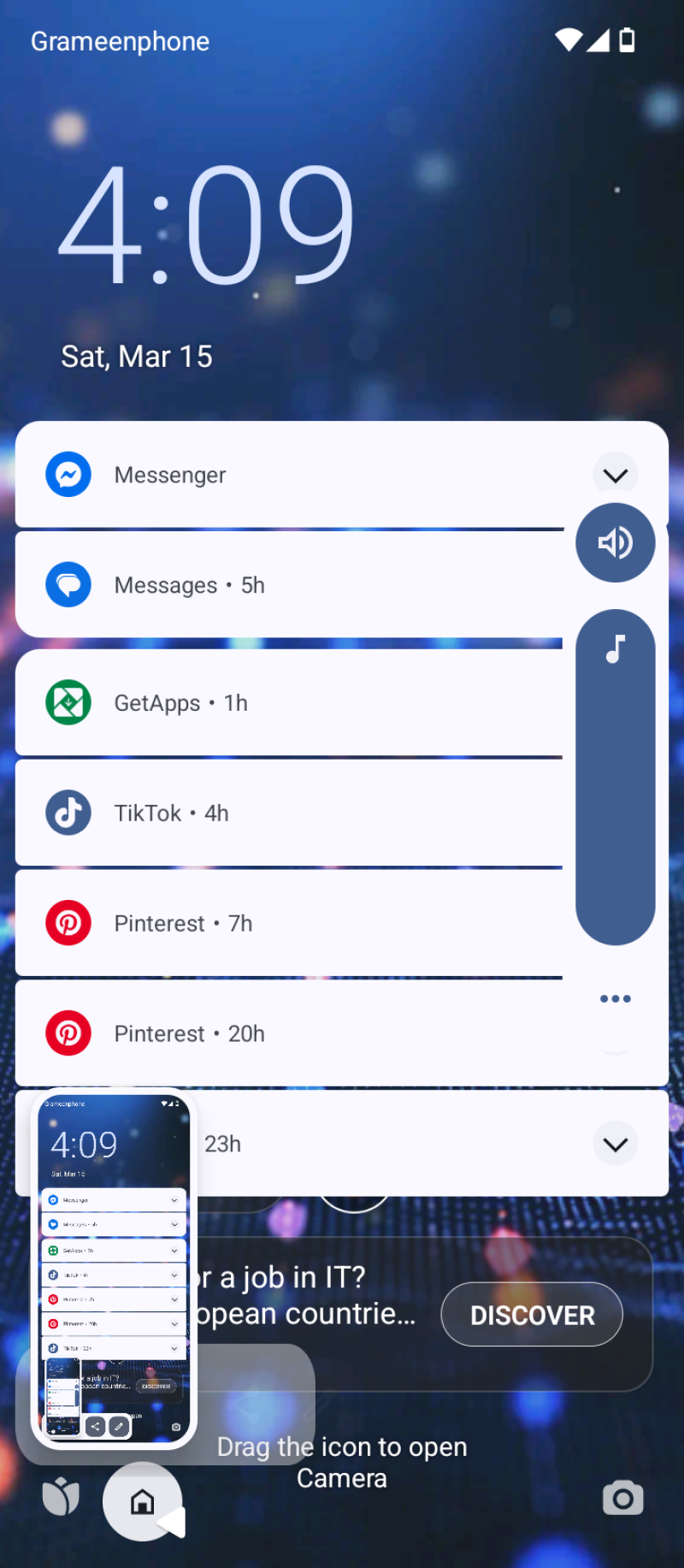The image size is (684, 1568).
Task: Open the GetApps notification
Action: [289, 703]
